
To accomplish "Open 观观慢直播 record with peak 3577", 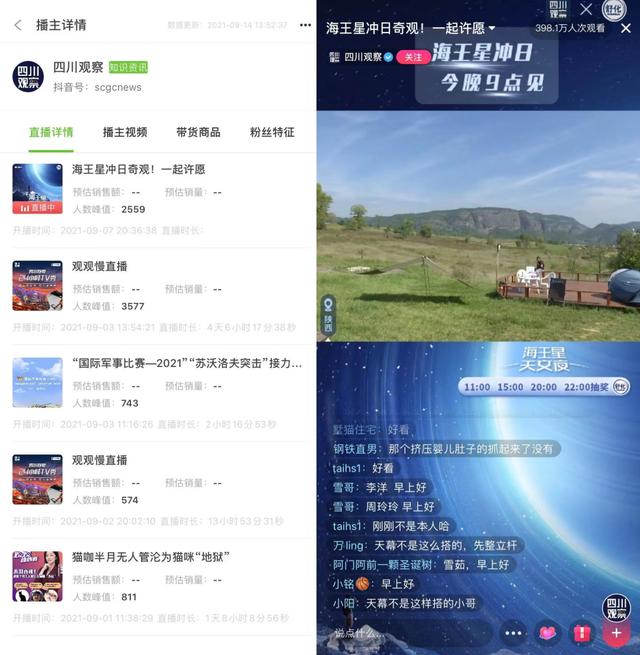I will point(160,287).
